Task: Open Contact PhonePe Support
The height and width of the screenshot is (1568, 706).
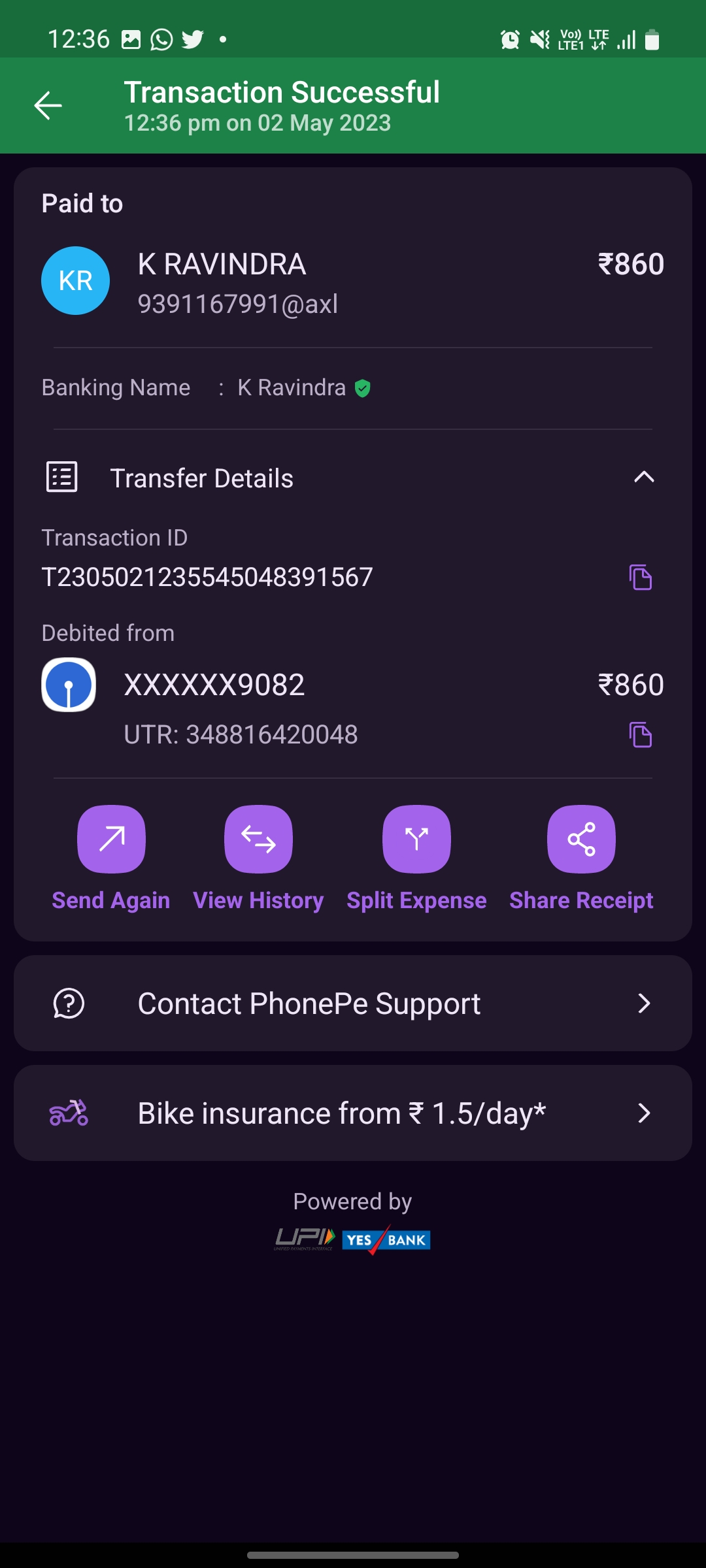Action: tap(353, 1004)
